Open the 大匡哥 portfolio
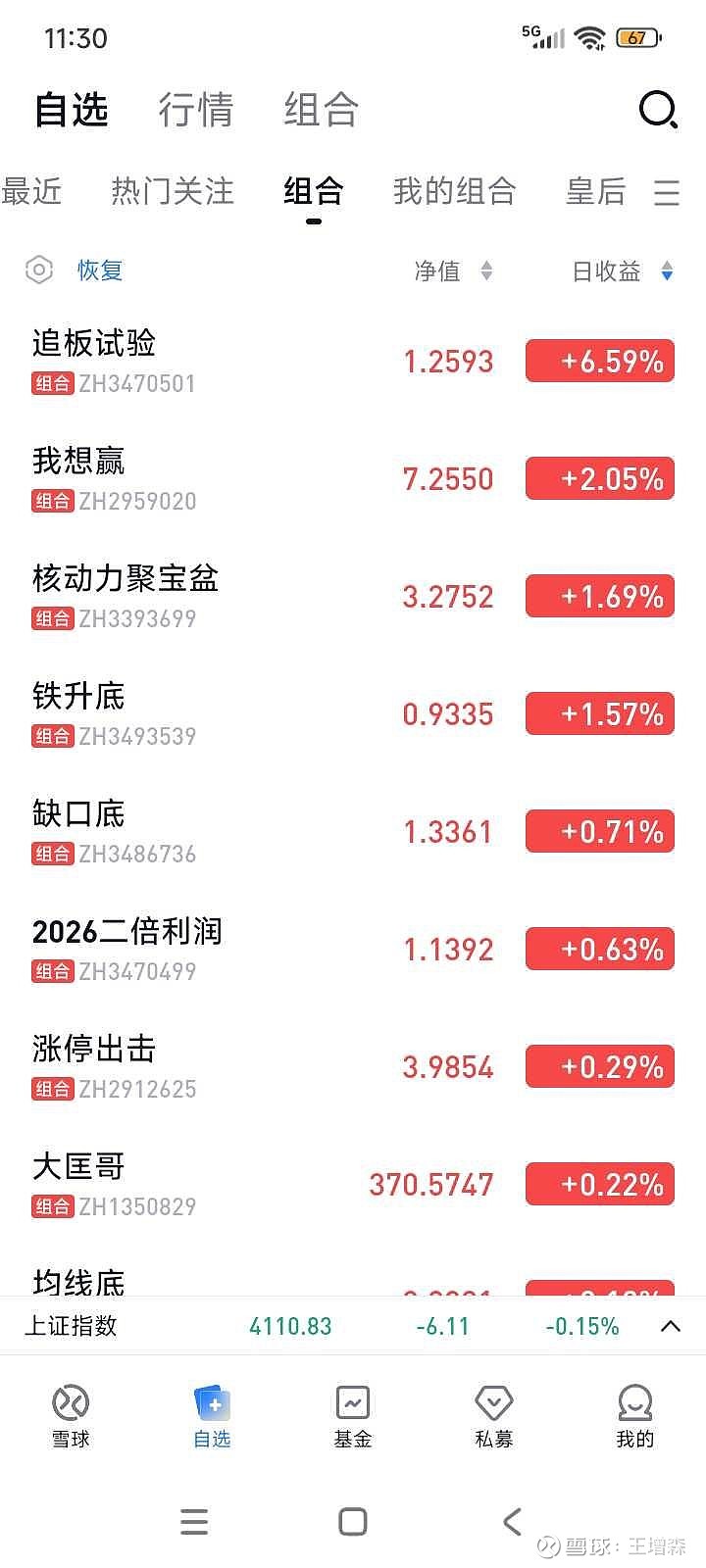Screen dimensions: 706x1568 click(78, 1167)
